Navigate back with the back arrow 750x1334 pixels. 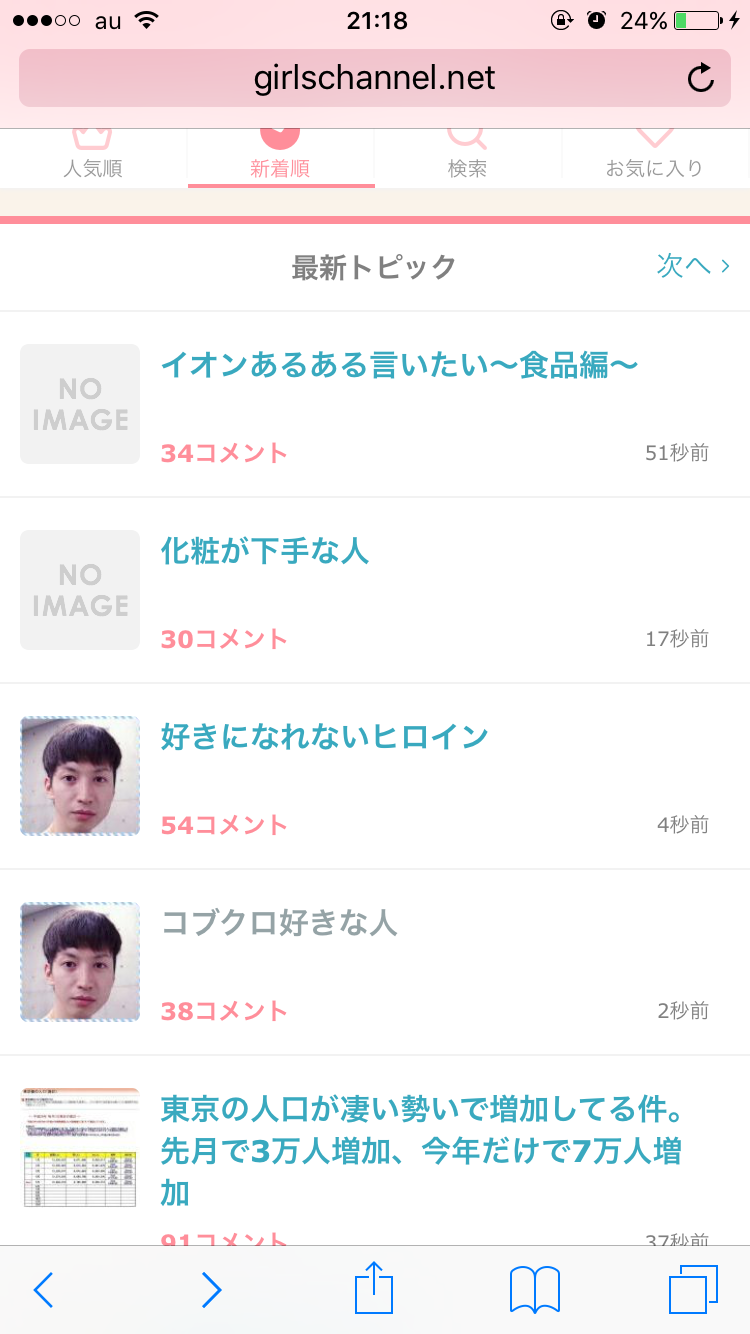point(43,1290)
